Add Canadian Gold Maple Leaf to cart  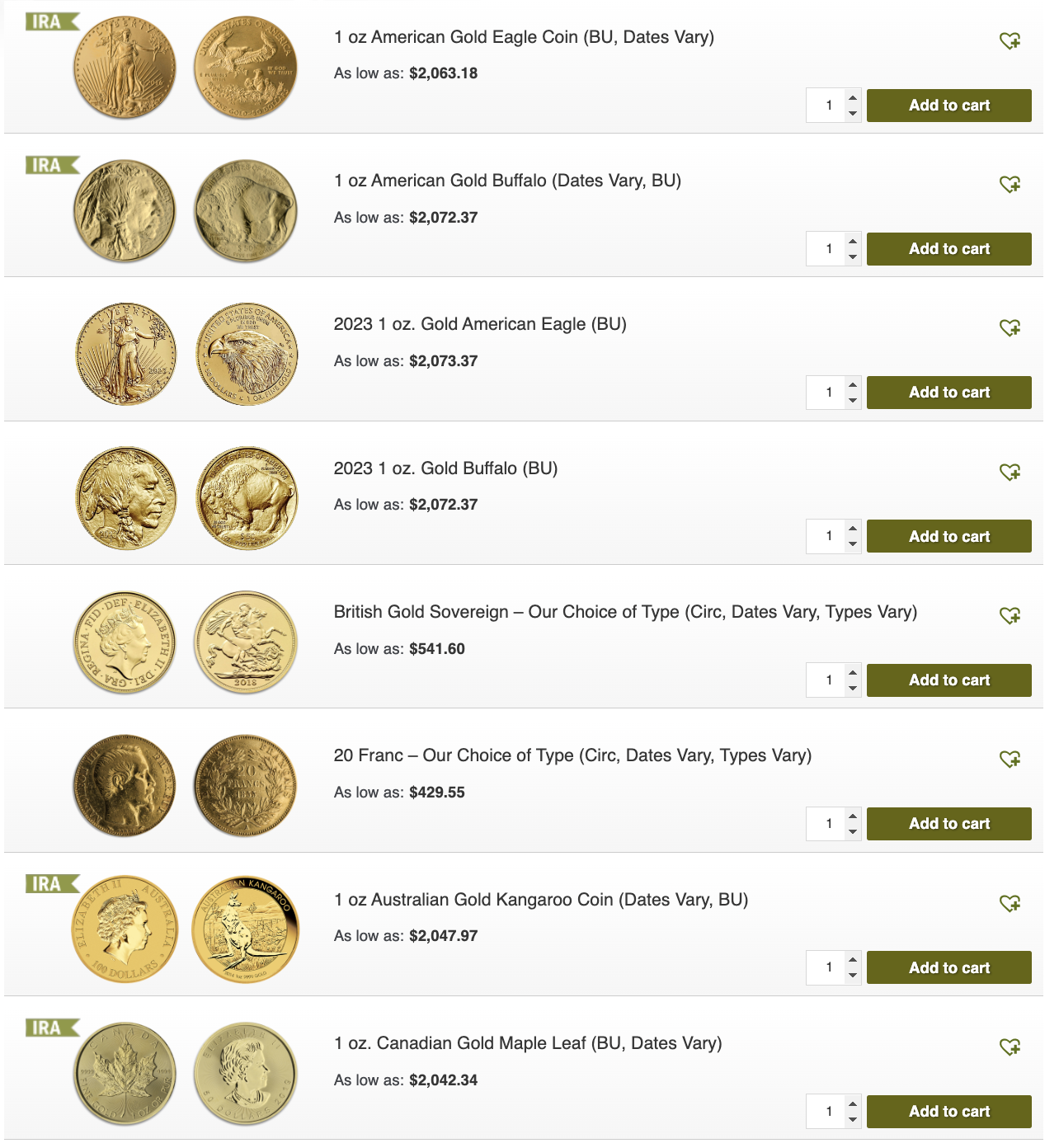948,1112
